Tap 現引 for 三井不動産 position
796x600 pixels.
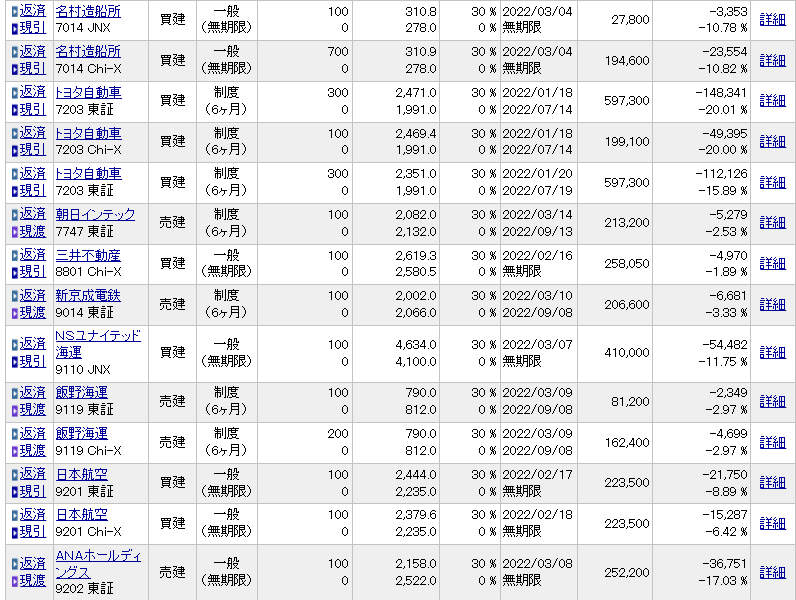(32, 272)
